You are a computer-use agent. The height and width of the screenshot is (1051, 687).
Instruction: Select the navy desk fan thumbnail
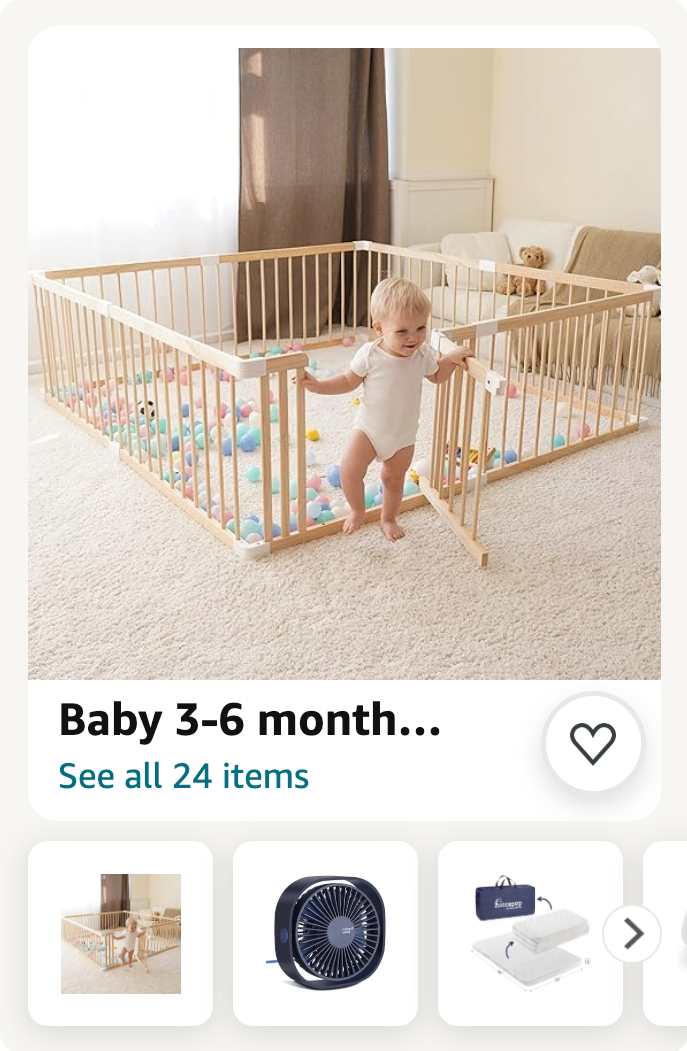pos(325,933)
